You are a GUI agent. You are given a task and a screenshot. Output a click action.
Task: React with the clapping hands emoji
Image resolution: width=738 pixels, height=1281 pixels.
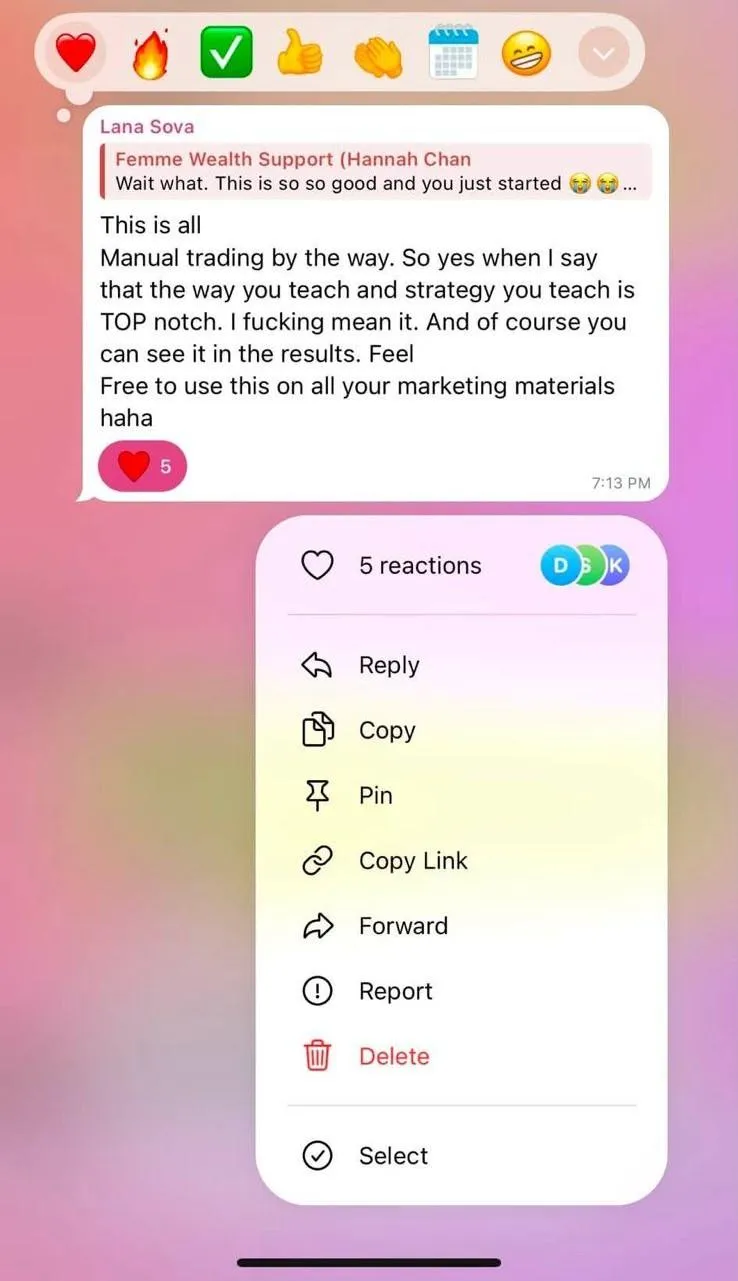377,53
